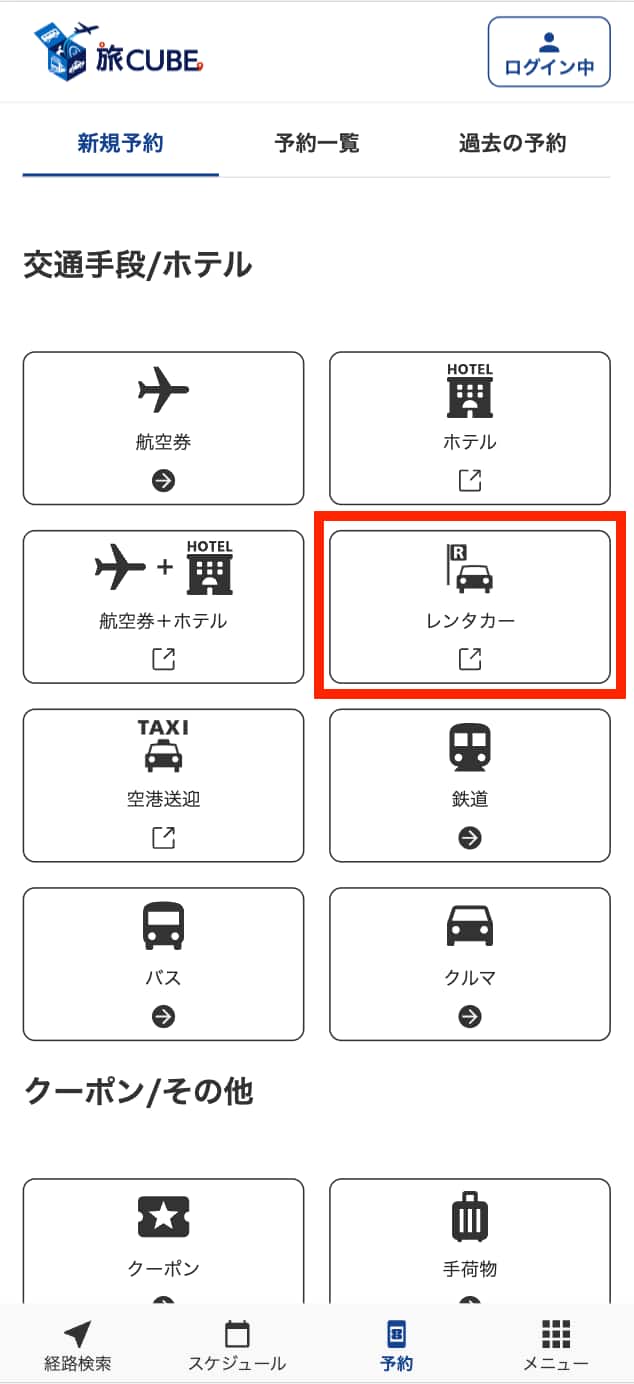634x1384 pixels.
Task: Switch to the 予約一覧 tab
Action: (316, 143)
